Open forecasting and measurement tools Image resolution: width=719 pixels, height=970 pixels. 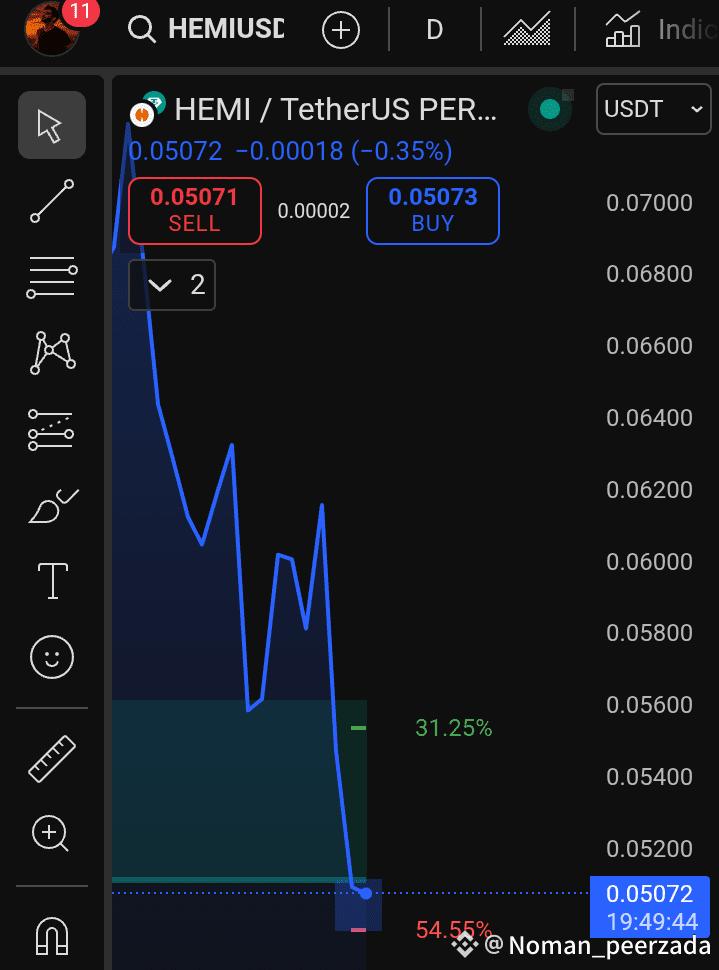click(x=51, y=429)
